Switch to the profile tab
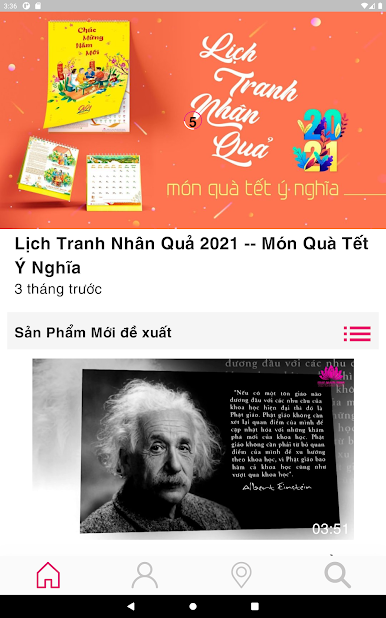 point(145,575)
